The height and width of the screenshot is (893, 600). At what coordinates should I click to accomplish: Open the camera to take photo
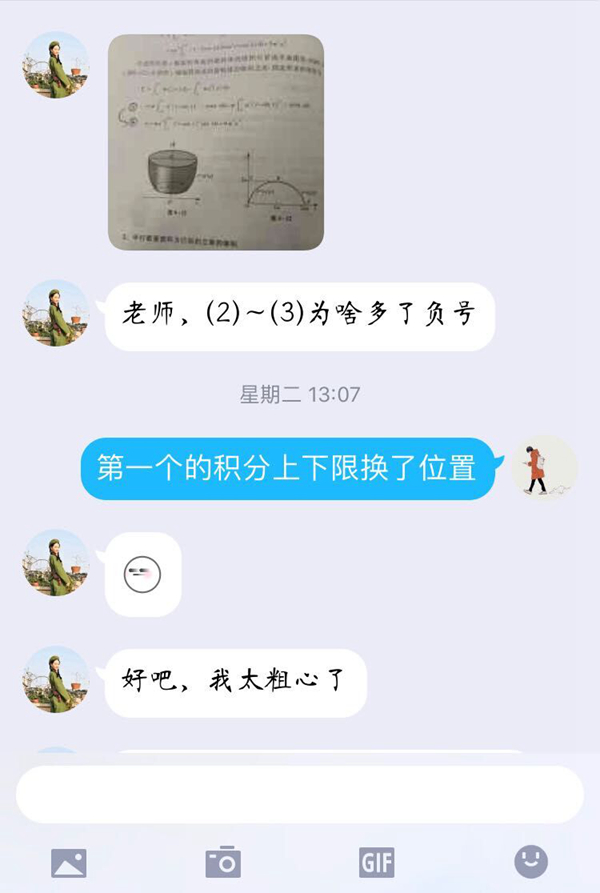pyautogui.click(x=223, y=861)
